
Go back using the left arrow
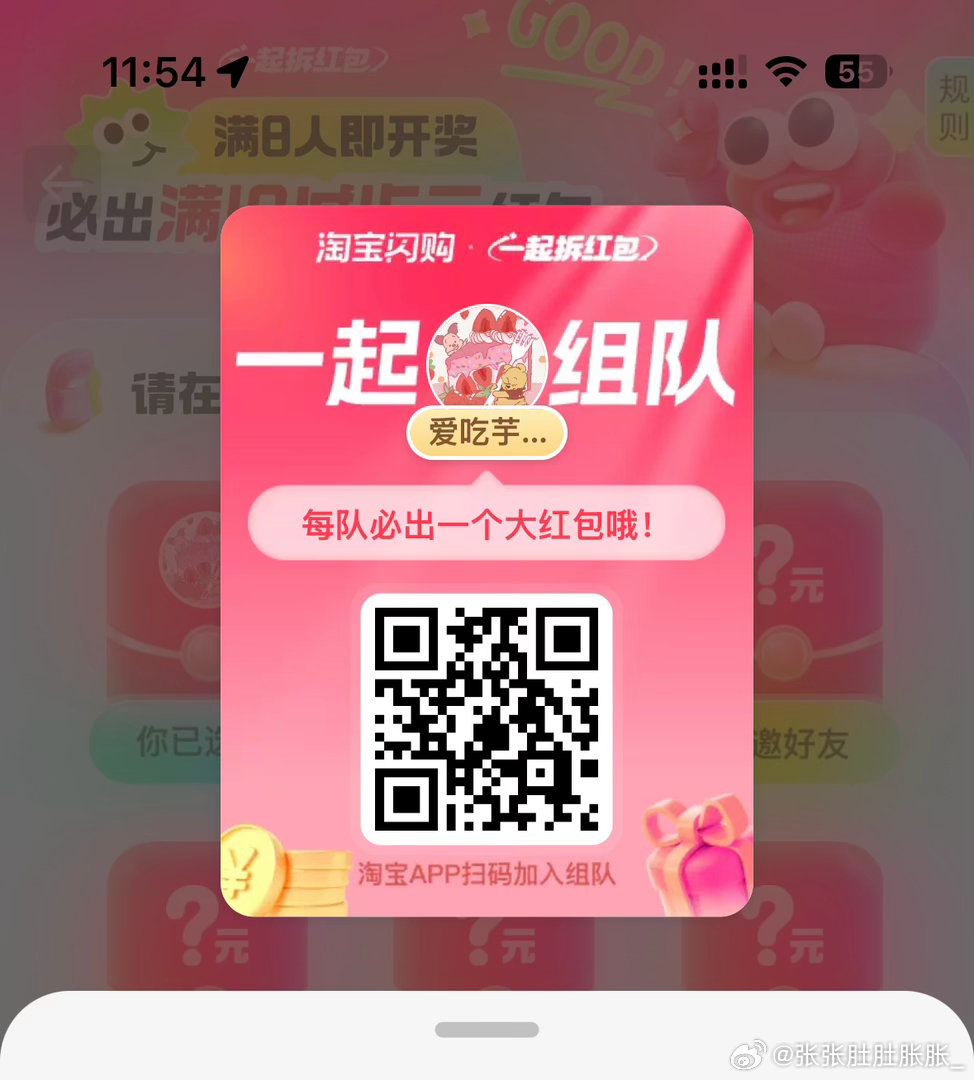click(x=60, y=185)
